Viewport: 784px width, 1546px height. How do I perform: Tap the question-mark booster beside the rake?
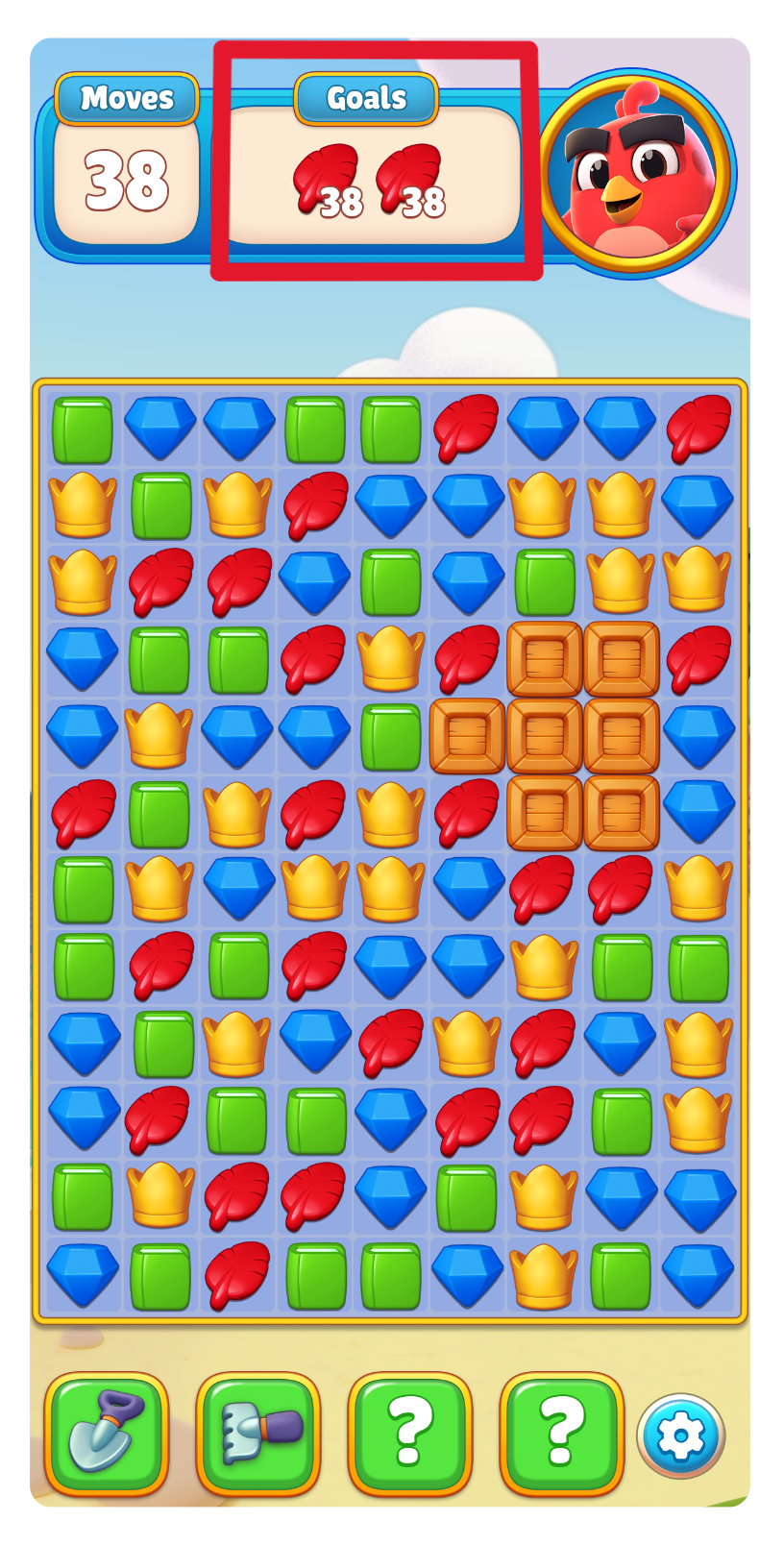coord(409,1434)
